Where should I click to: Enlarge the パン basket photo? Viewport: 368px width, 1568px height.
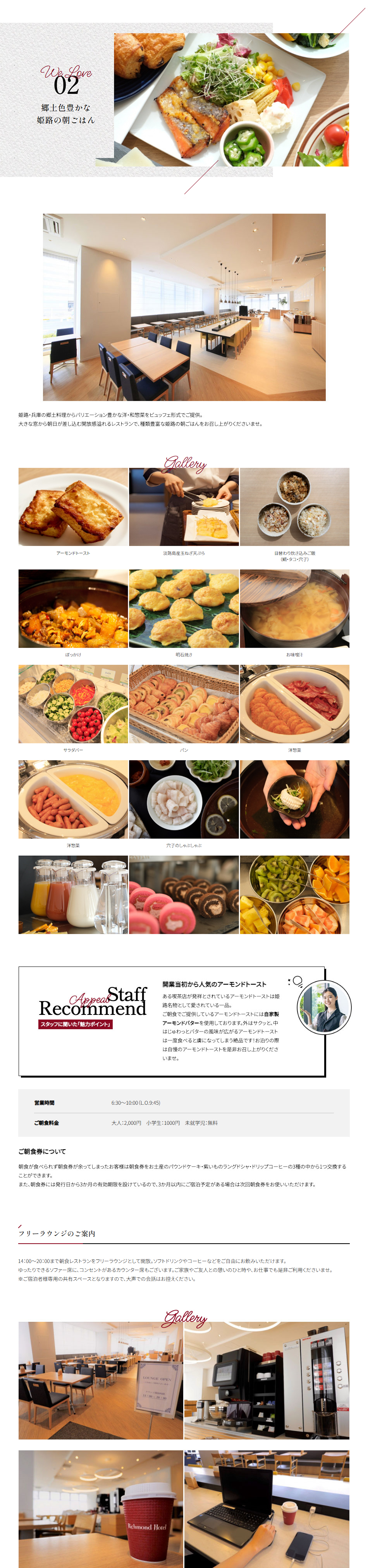183,704
